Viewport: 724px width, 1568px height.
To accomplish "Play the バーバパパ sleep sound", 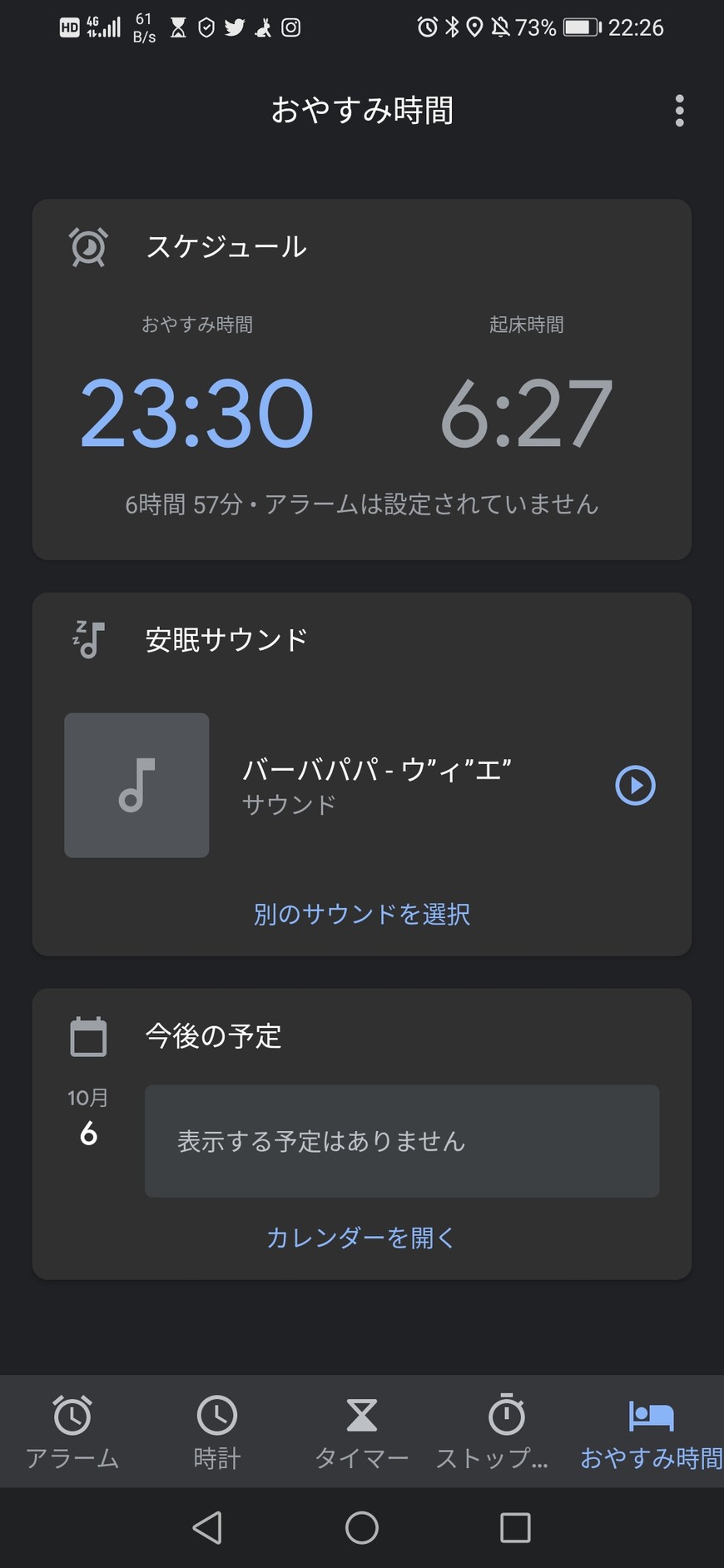I will click(x=635, y=786).
